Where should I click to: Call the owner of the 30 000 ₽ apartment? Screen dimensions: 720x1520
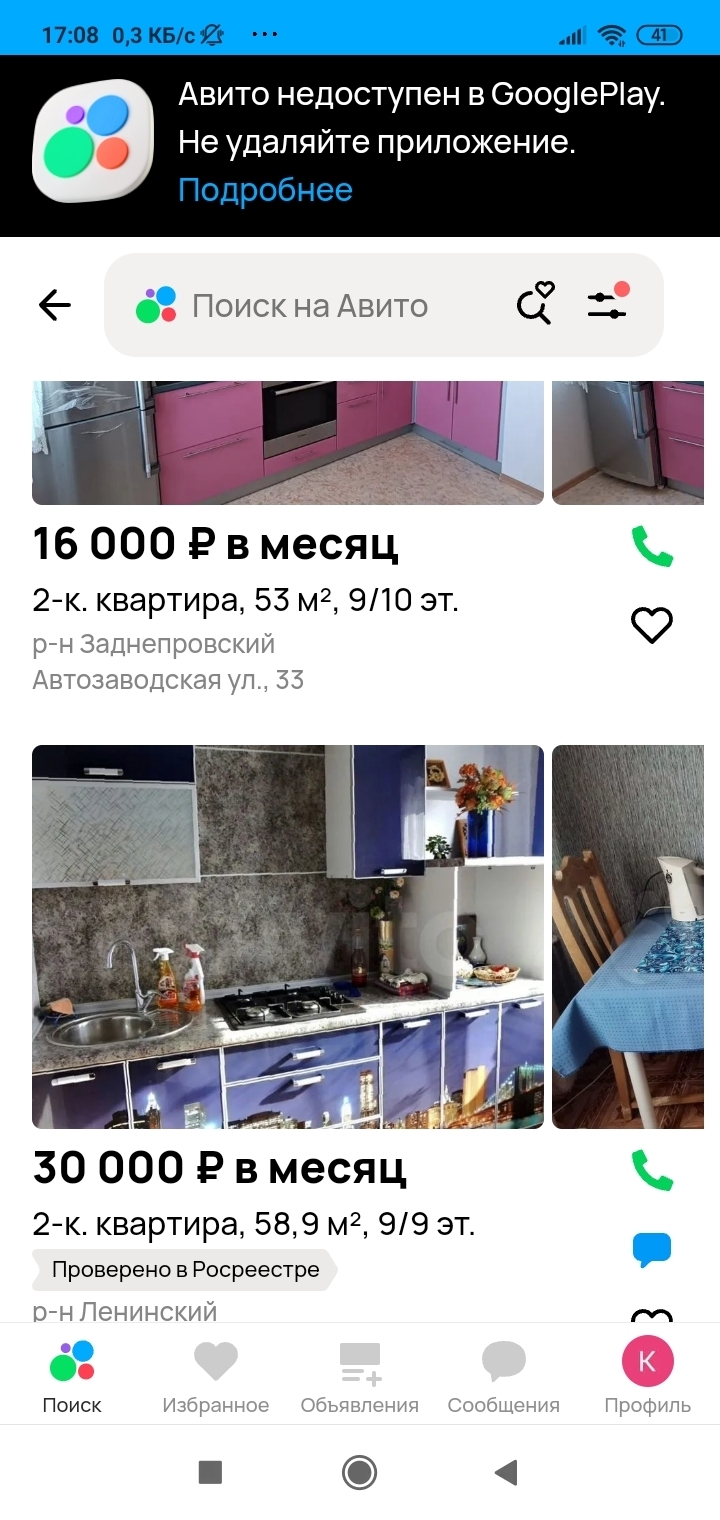tap(652, 1169)
